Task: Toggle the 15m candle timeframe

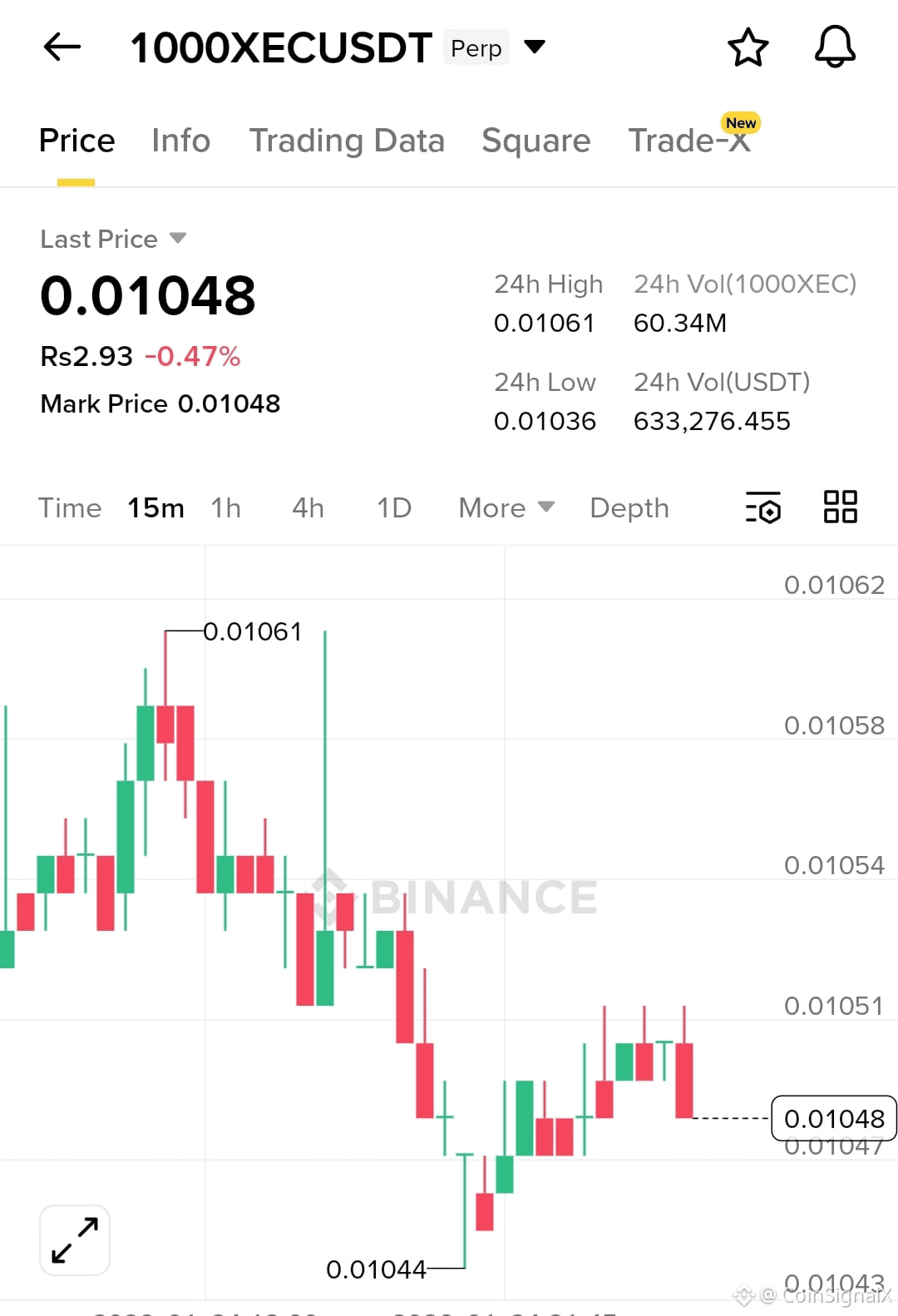Action: coord(155,507)
